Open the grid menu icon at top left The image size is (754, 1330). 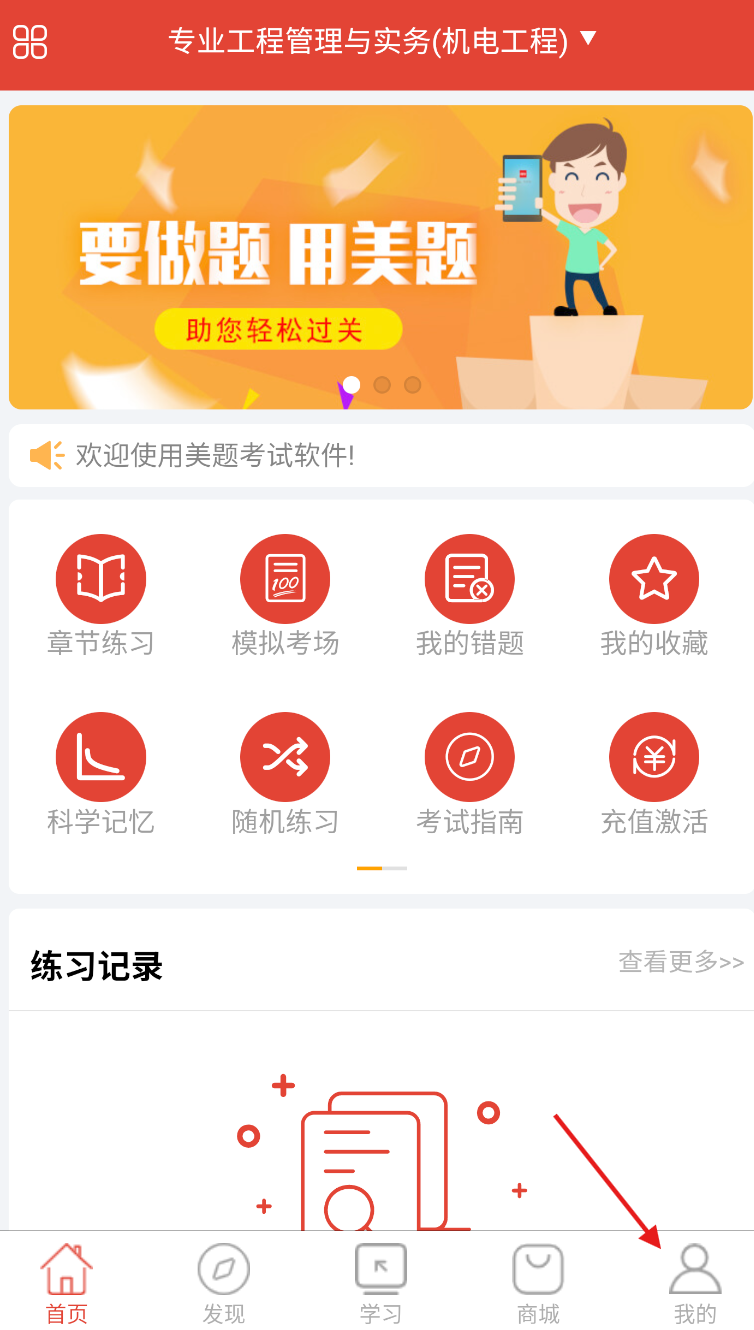30,42
